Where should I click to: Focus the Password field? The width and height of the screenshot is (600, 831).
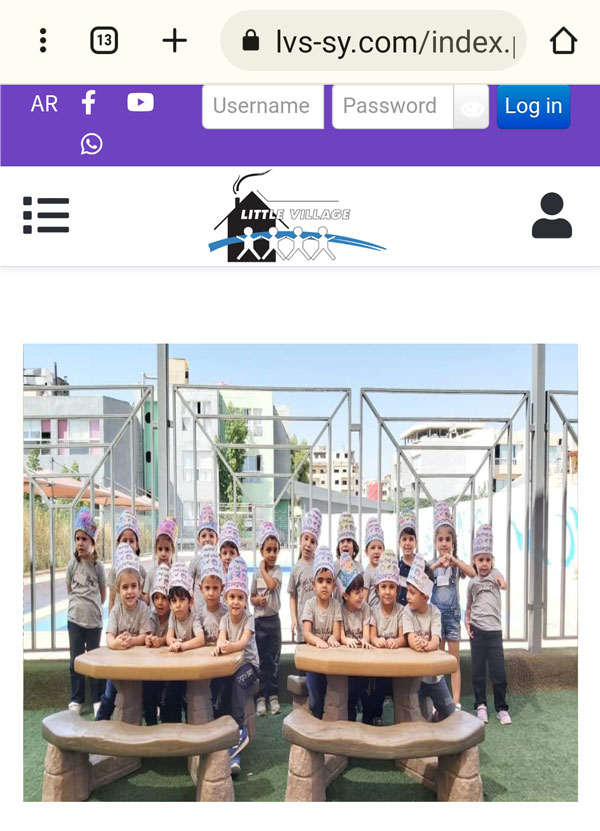point(391,106)
